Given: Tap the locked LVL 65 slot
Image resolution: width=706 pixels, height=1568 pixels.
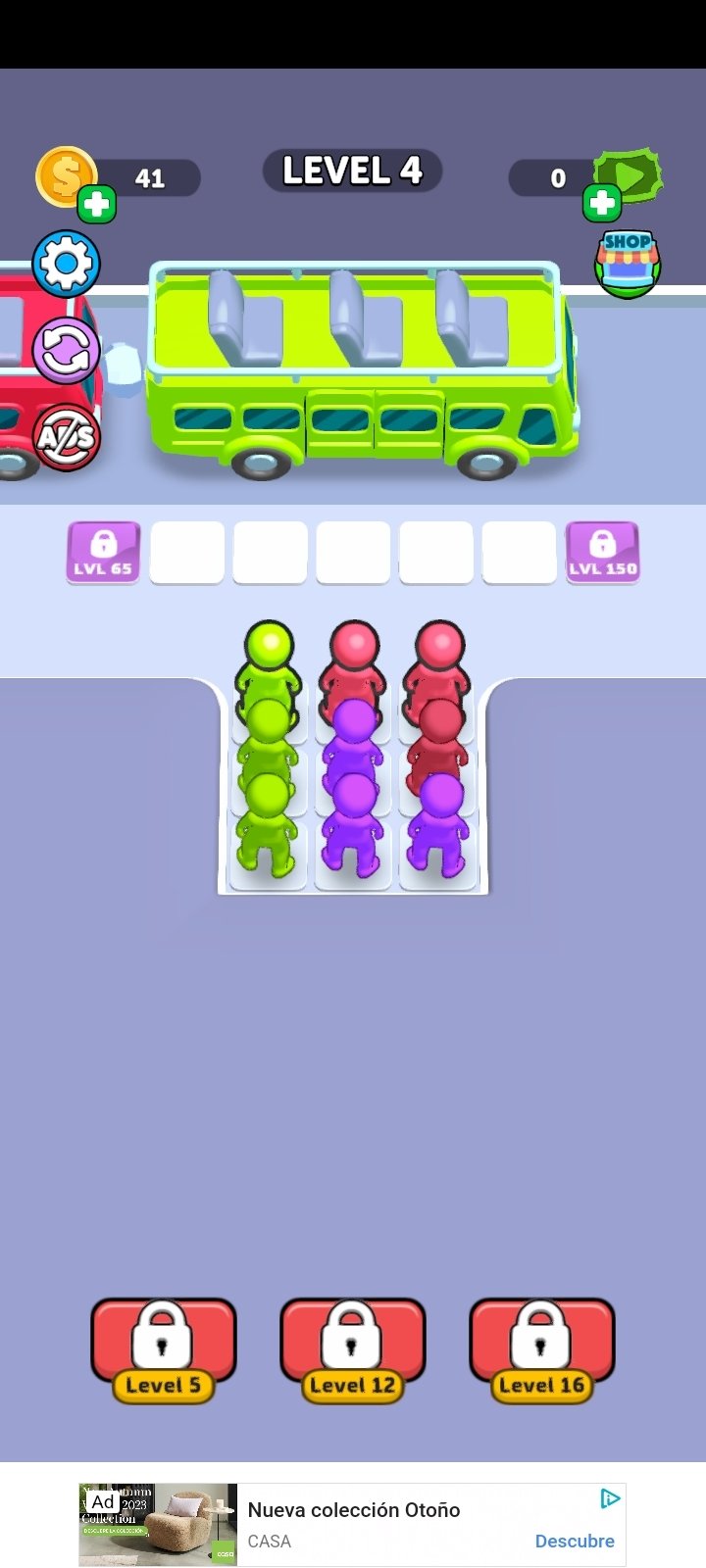Looking at the screenshot, I should click(x=103, y=553).
